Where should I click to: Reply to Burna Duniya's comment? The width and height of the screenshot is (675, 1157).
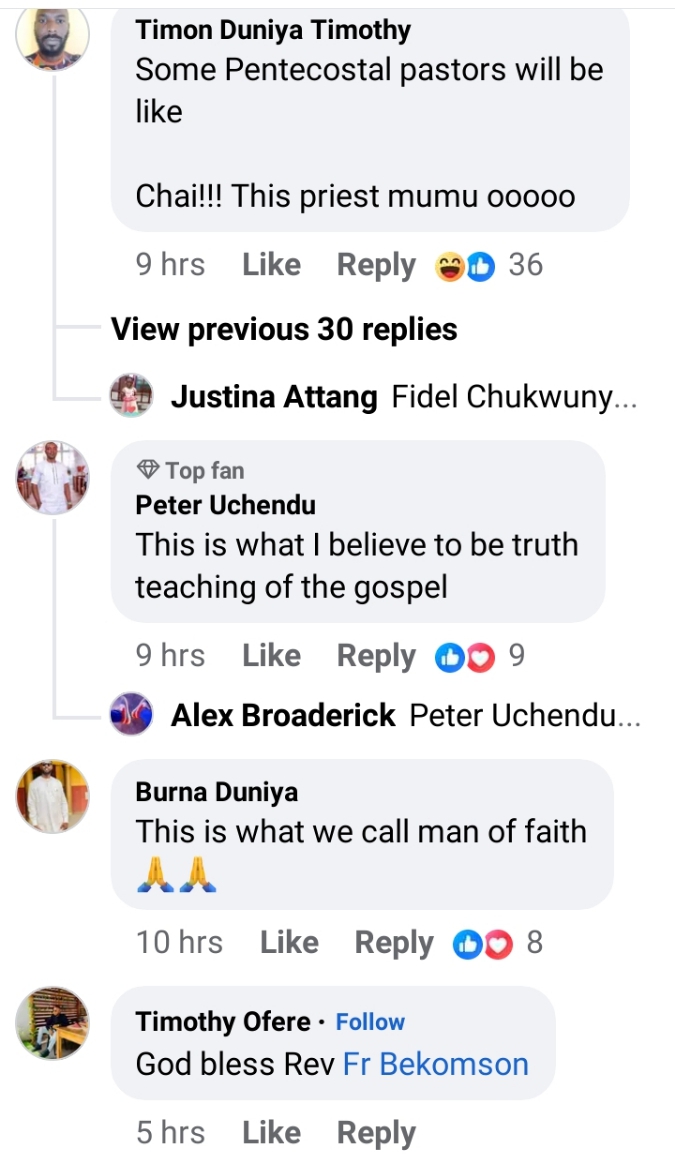click(394, 943)
